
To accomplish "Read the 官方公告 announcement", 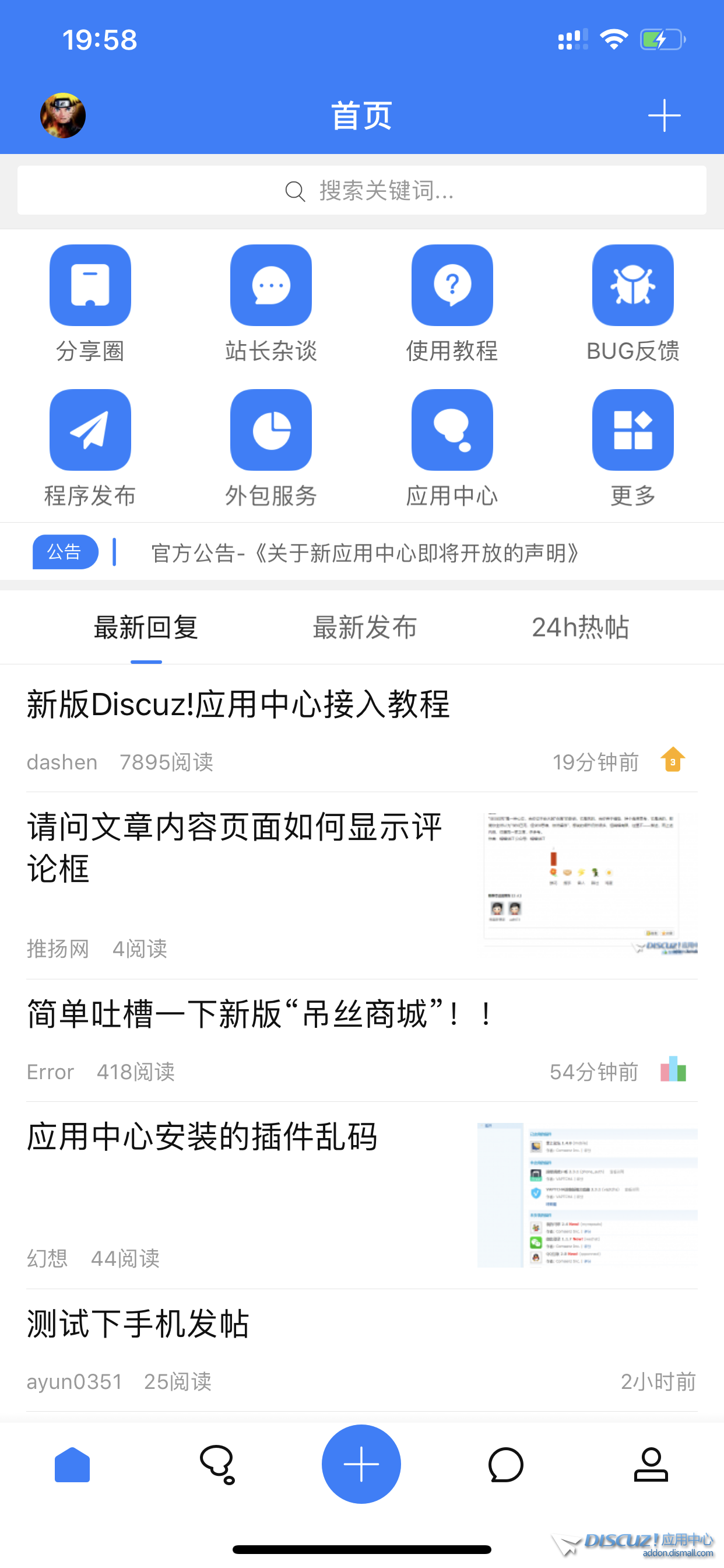I will pyautogui.click(x=365, y=552).
